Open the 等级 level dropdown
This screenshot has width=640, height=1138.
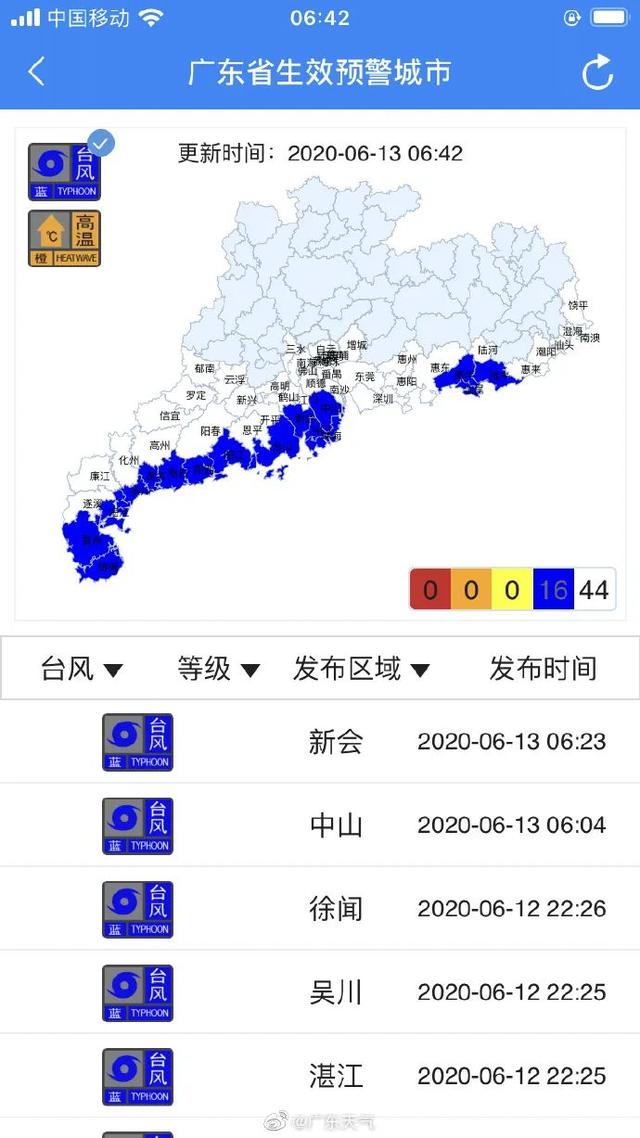pos(218,668)
